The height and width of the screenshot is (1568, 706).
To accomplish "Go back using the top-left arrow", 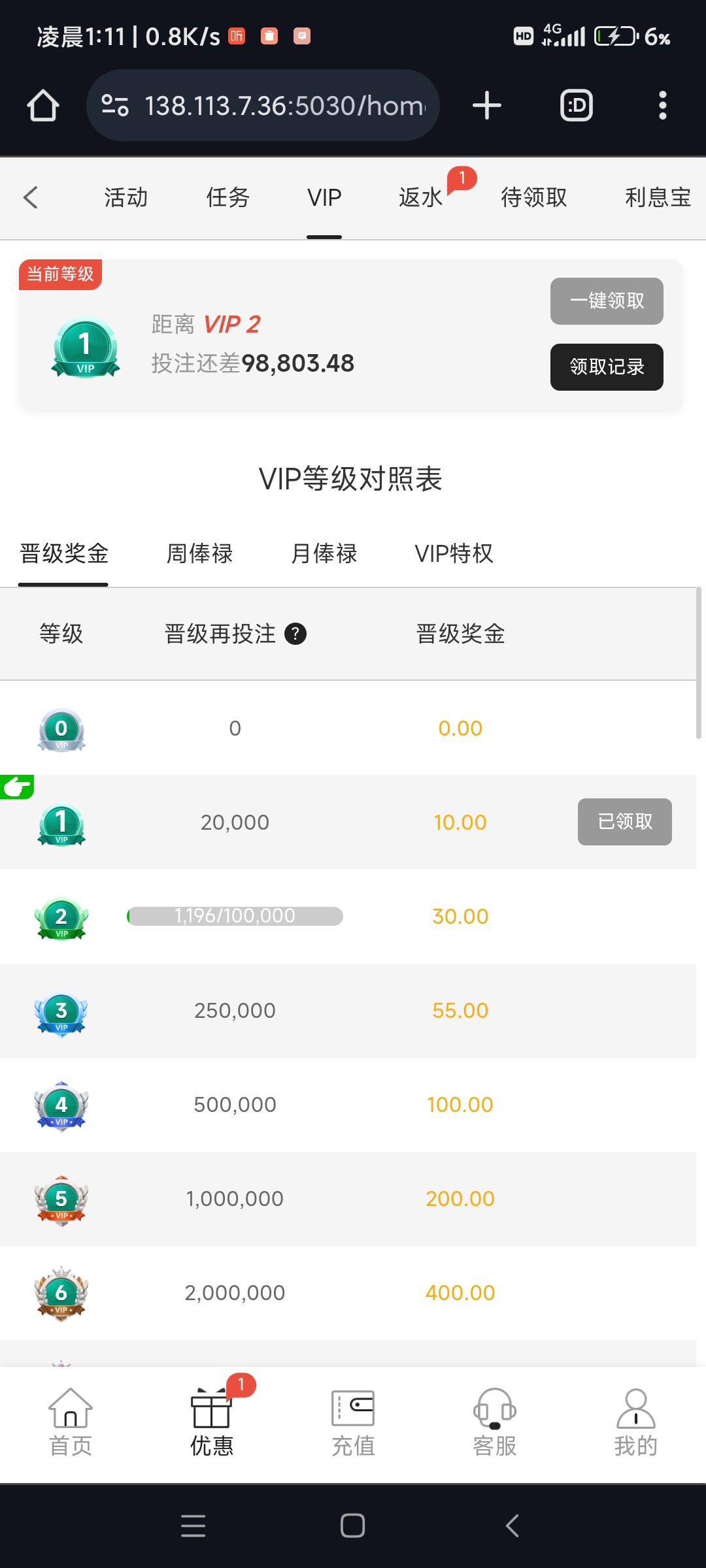I will point(31,197).
